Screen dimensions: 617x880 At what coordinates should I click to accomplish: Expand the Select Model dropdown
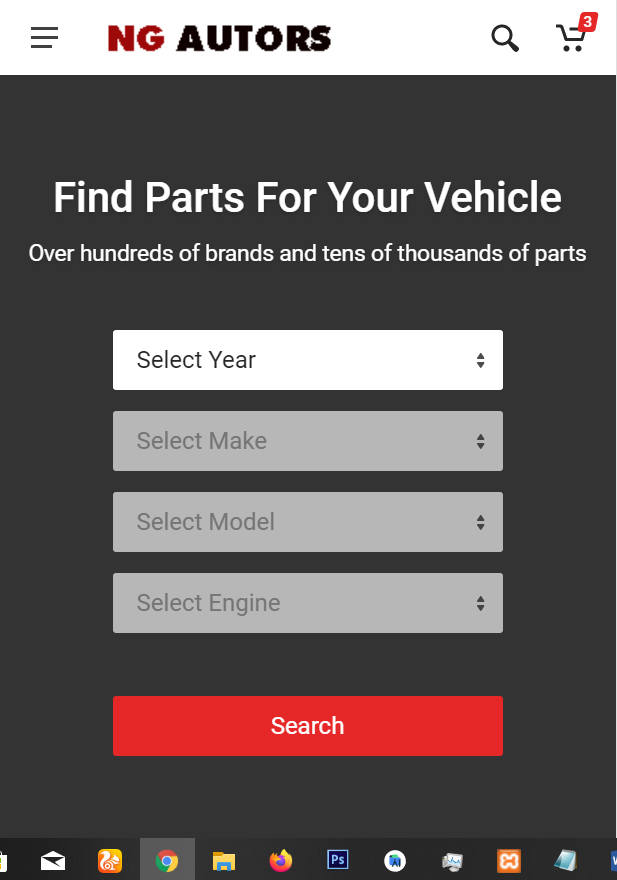click(x=307, y=522)
